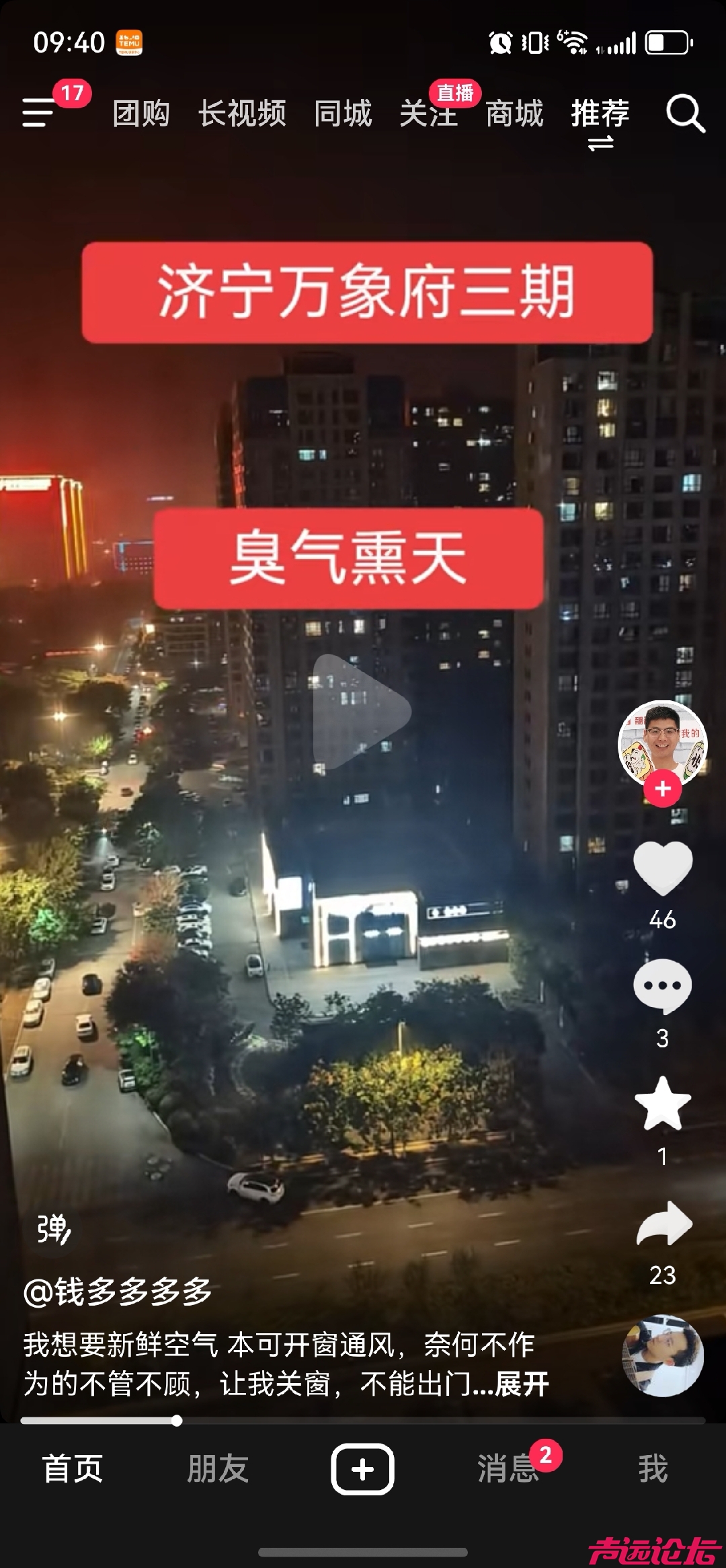726x1568 pixels.
Task: Share the video using the arrow
Action: (663, 1223)
